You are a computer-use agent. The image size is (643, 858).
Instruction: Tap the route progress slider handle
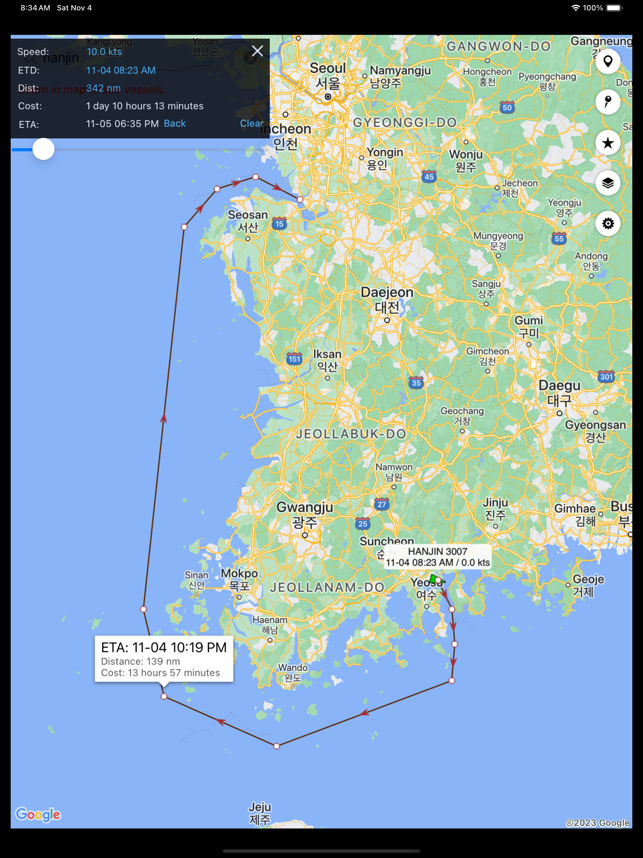(x=43, y=149)
